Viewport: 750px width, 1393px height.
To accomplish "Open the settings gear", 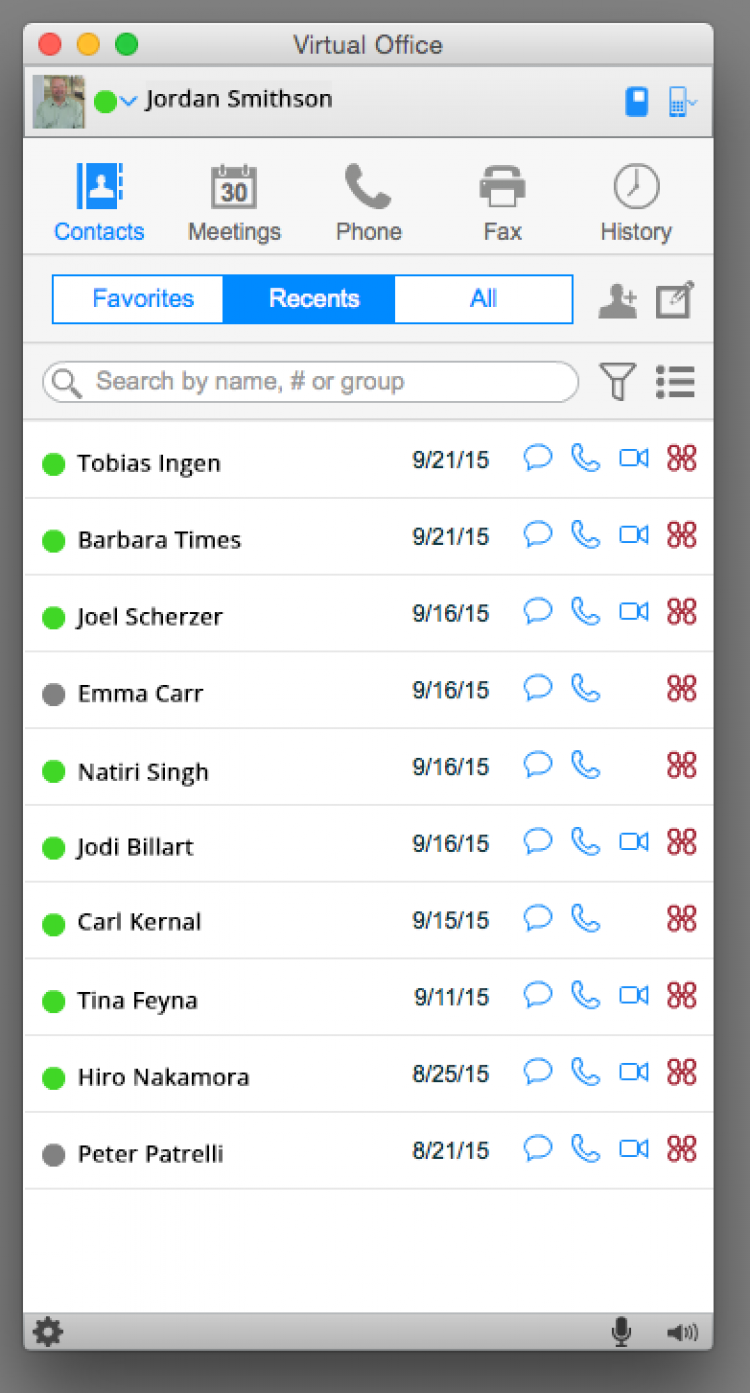I will (48, 1331).
